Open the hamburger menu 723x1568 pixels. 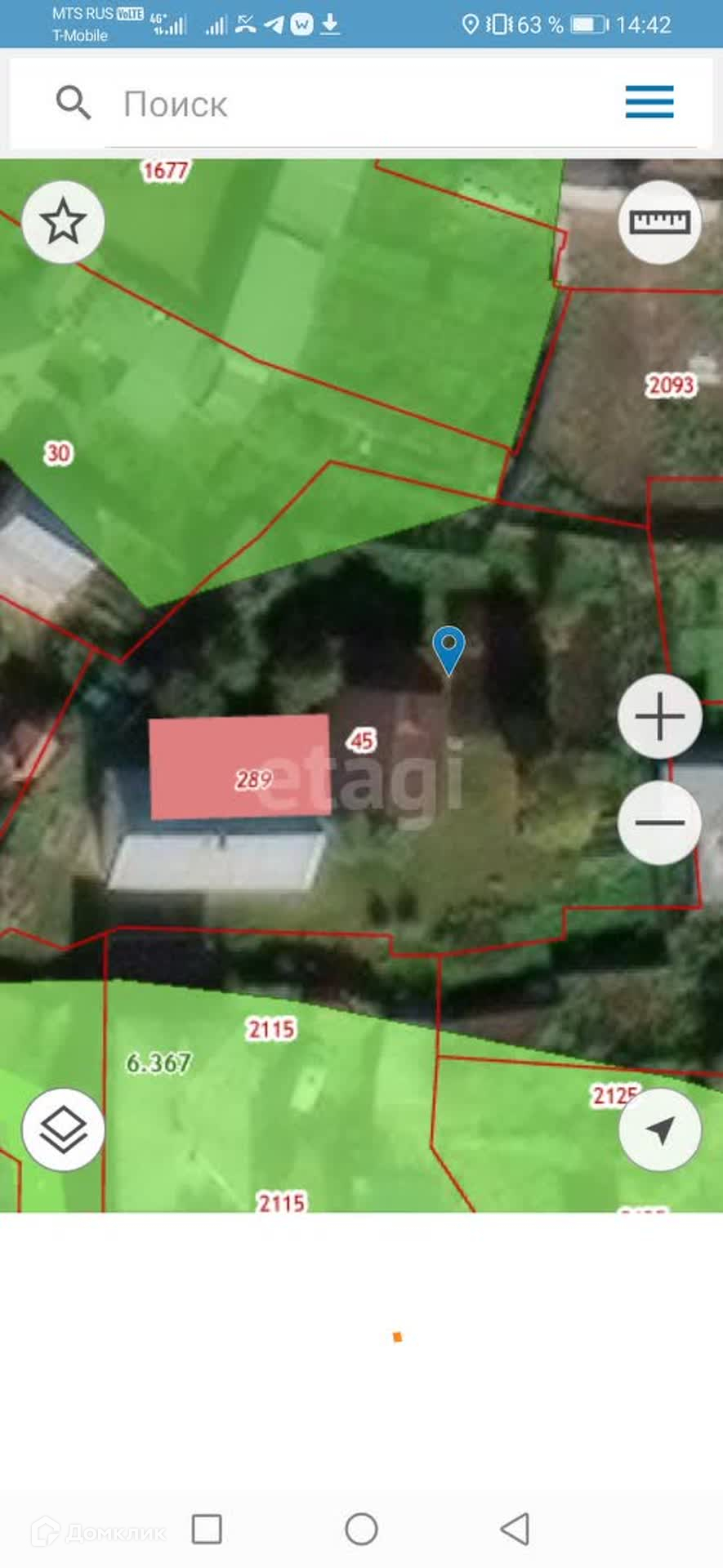pos(649,102)
